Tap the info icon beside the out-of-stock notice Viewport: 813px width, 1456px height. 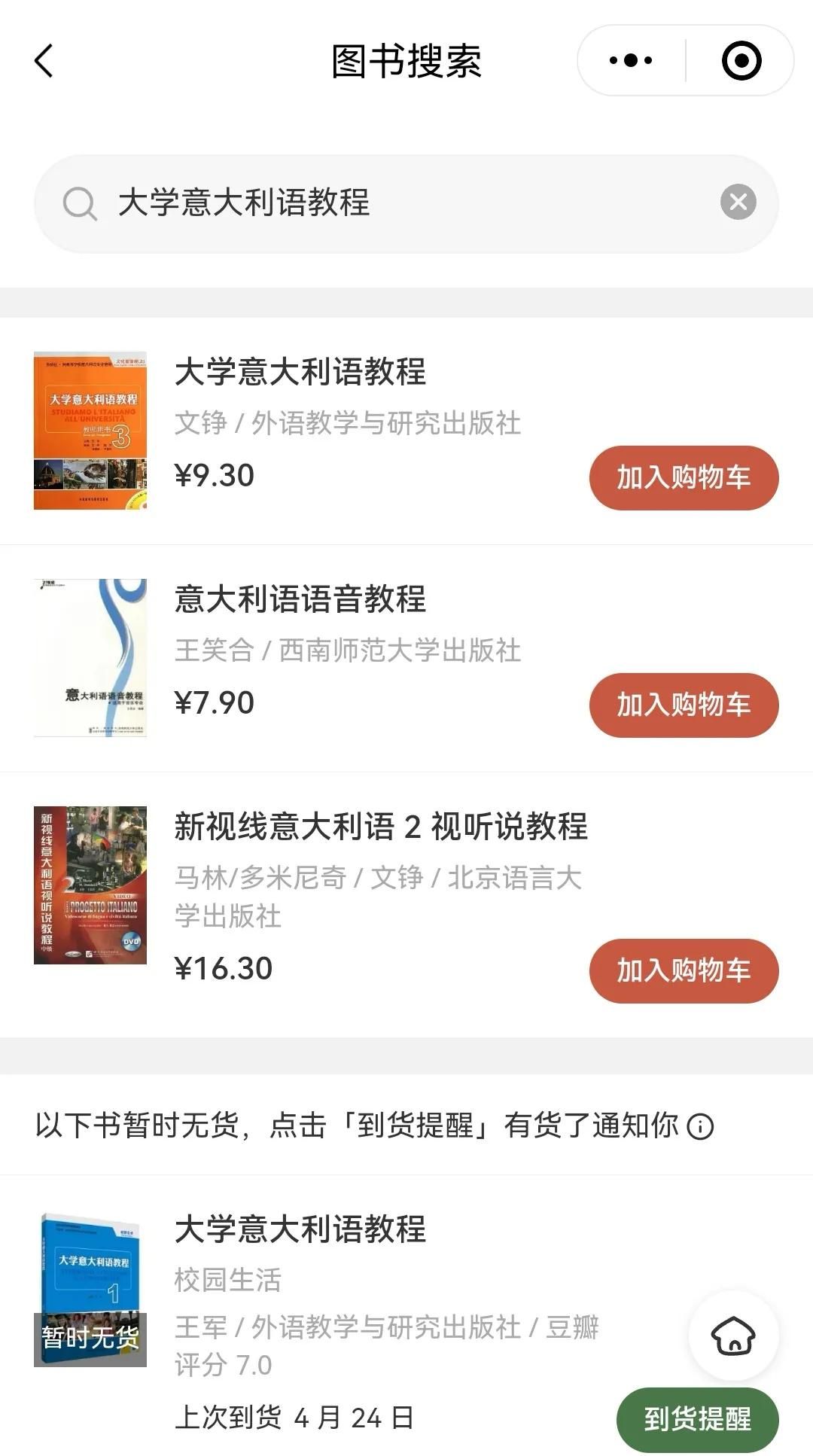(702, 1127)
